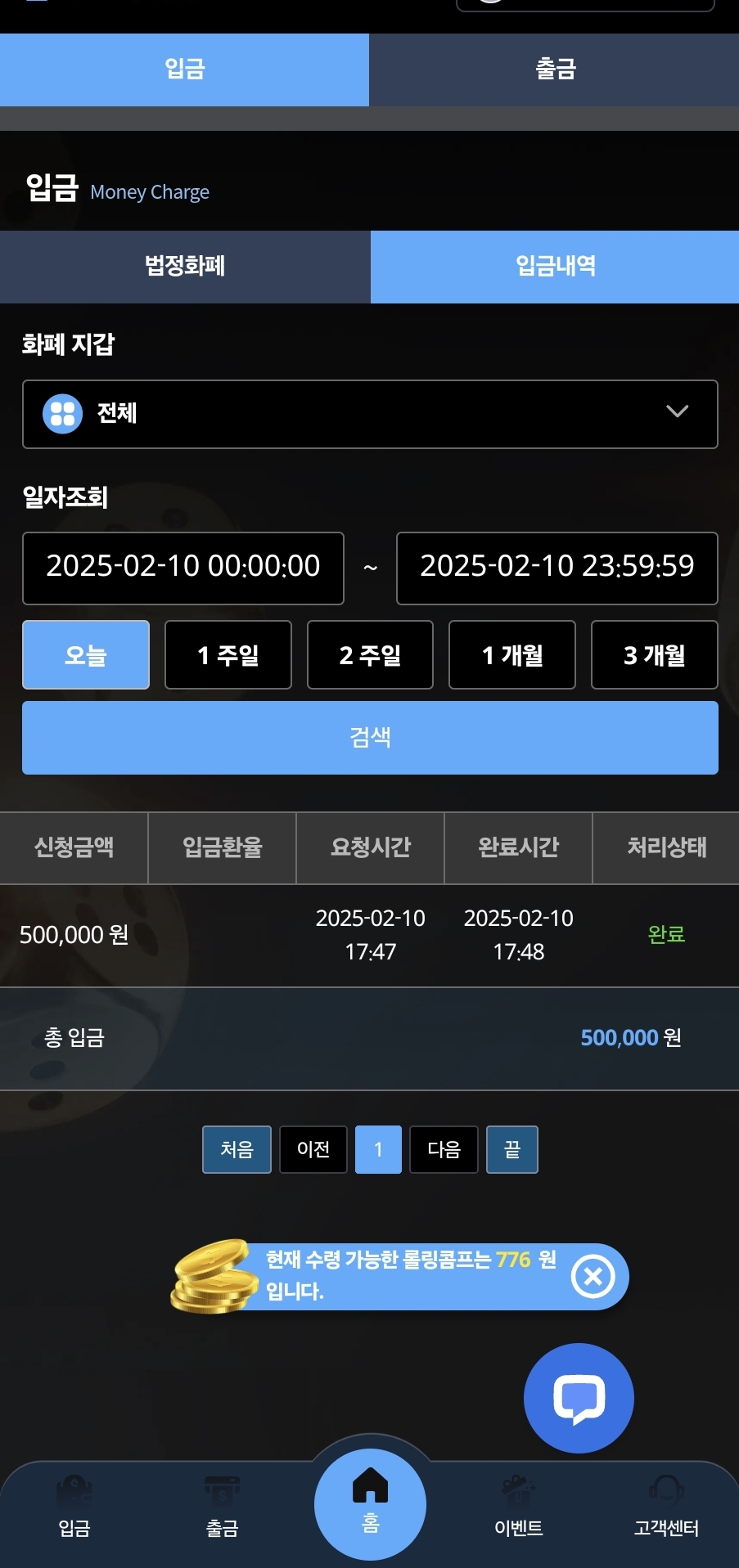This screenshot has width=739, height=1568.
Task: Select the 입금내역 sub-tab
Action: pyautogui.click(x=555, y=267)
